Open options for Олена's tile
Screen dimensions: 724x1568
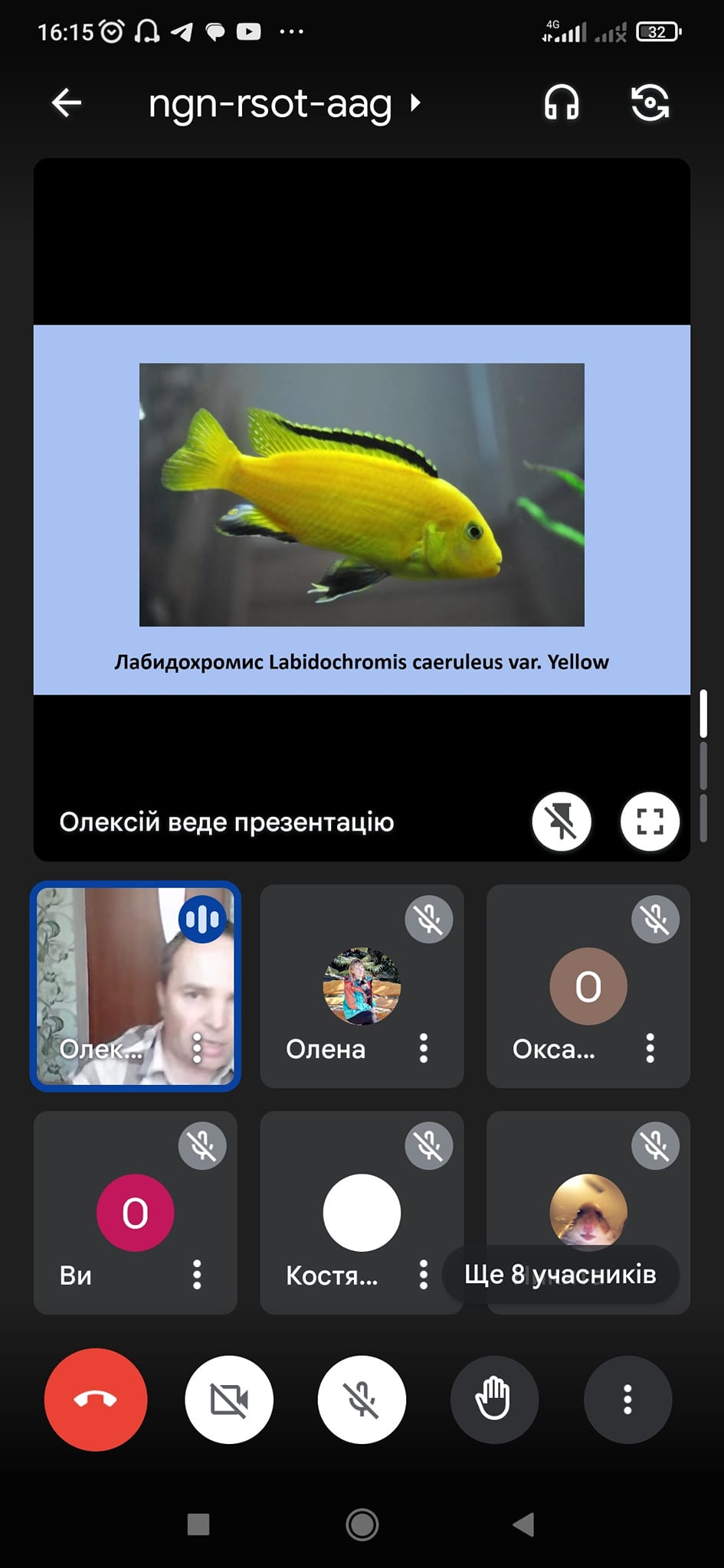tap(424, 1048)
